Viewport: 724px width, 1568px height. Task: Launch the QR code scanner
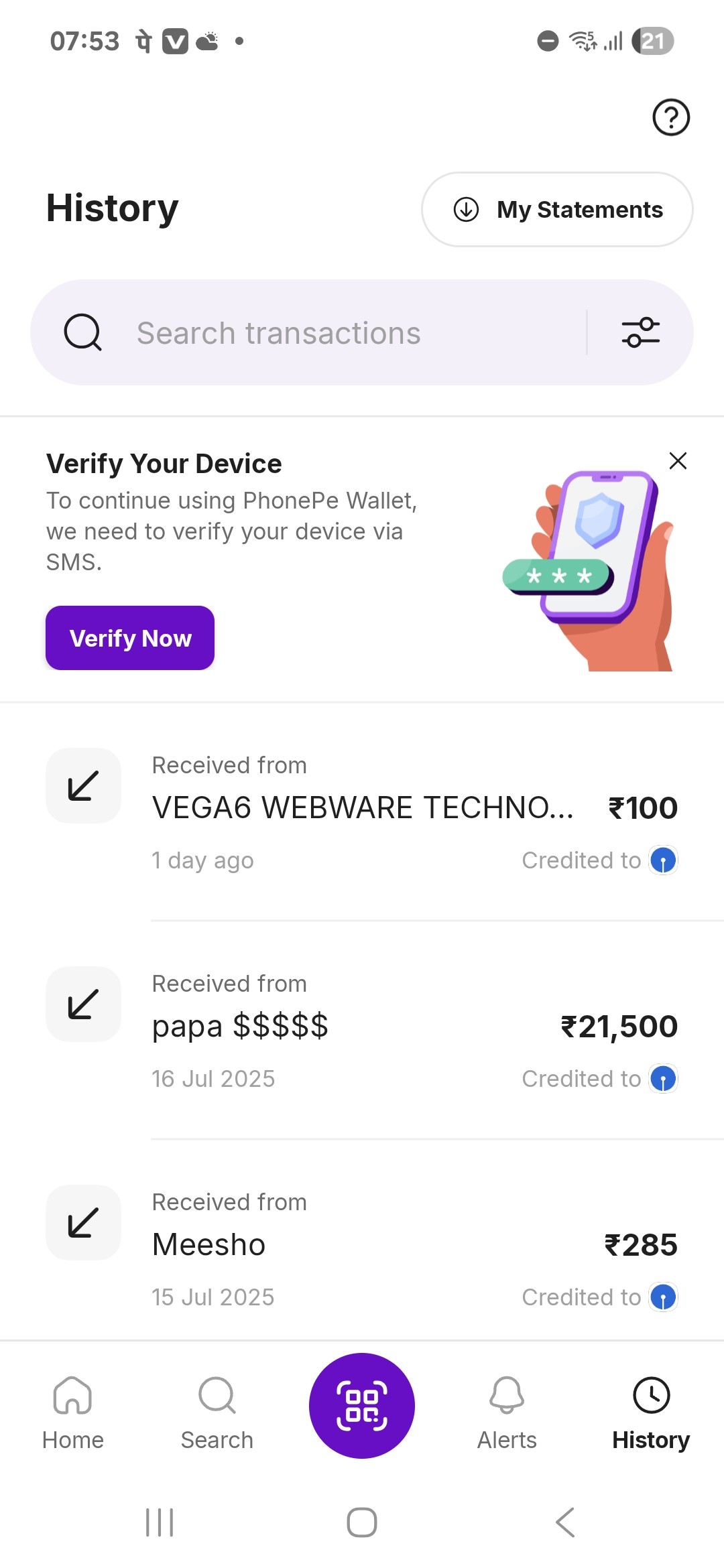[362, 1405]
